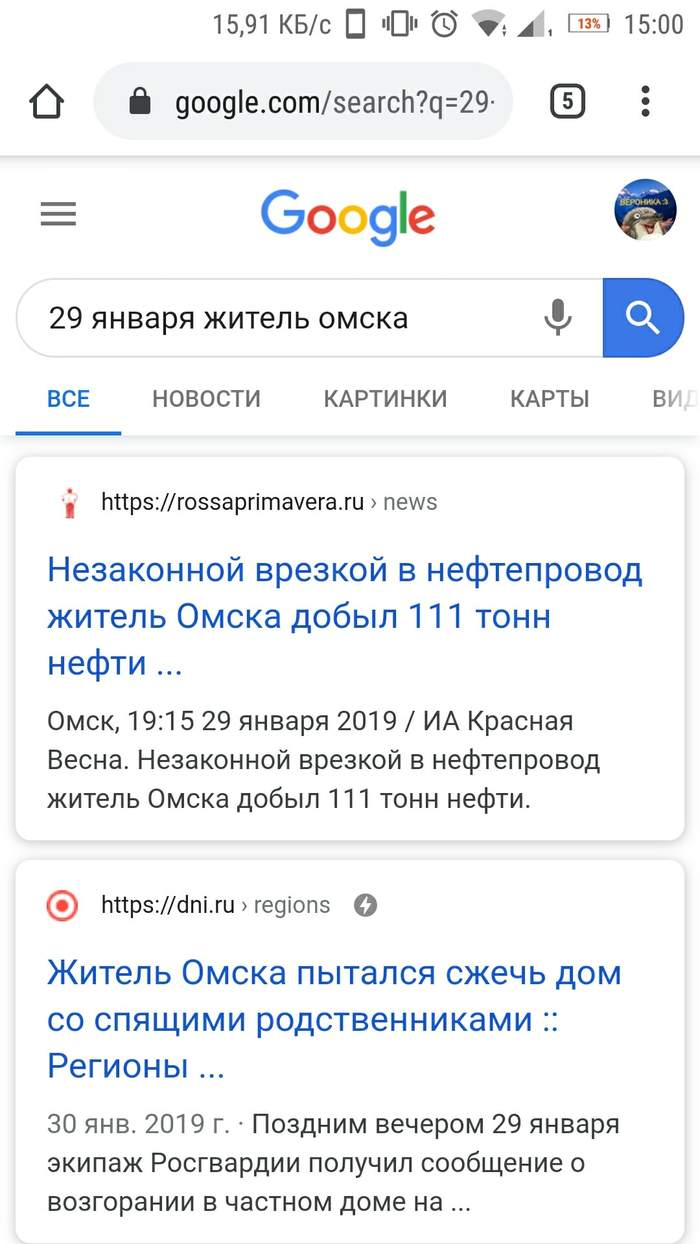Switch to the Картинки tab
The width and height of the screenshot is (700, 1244).
click(x=385, y=399)
